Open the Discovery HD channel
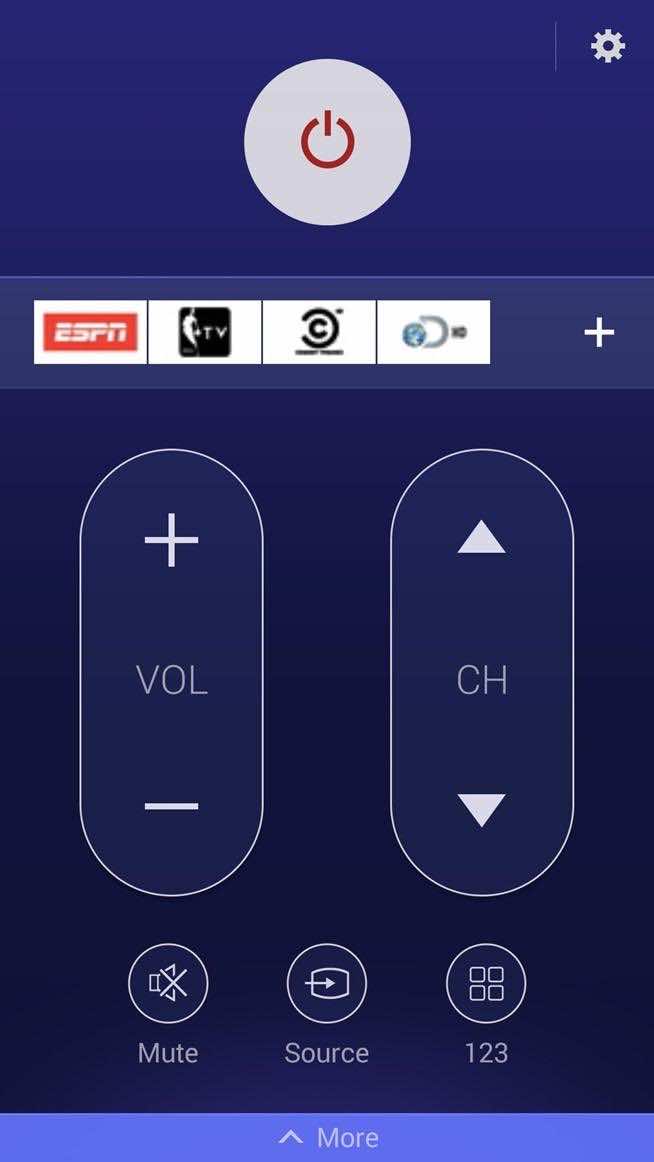The image size is (654, 1162). 433,332
